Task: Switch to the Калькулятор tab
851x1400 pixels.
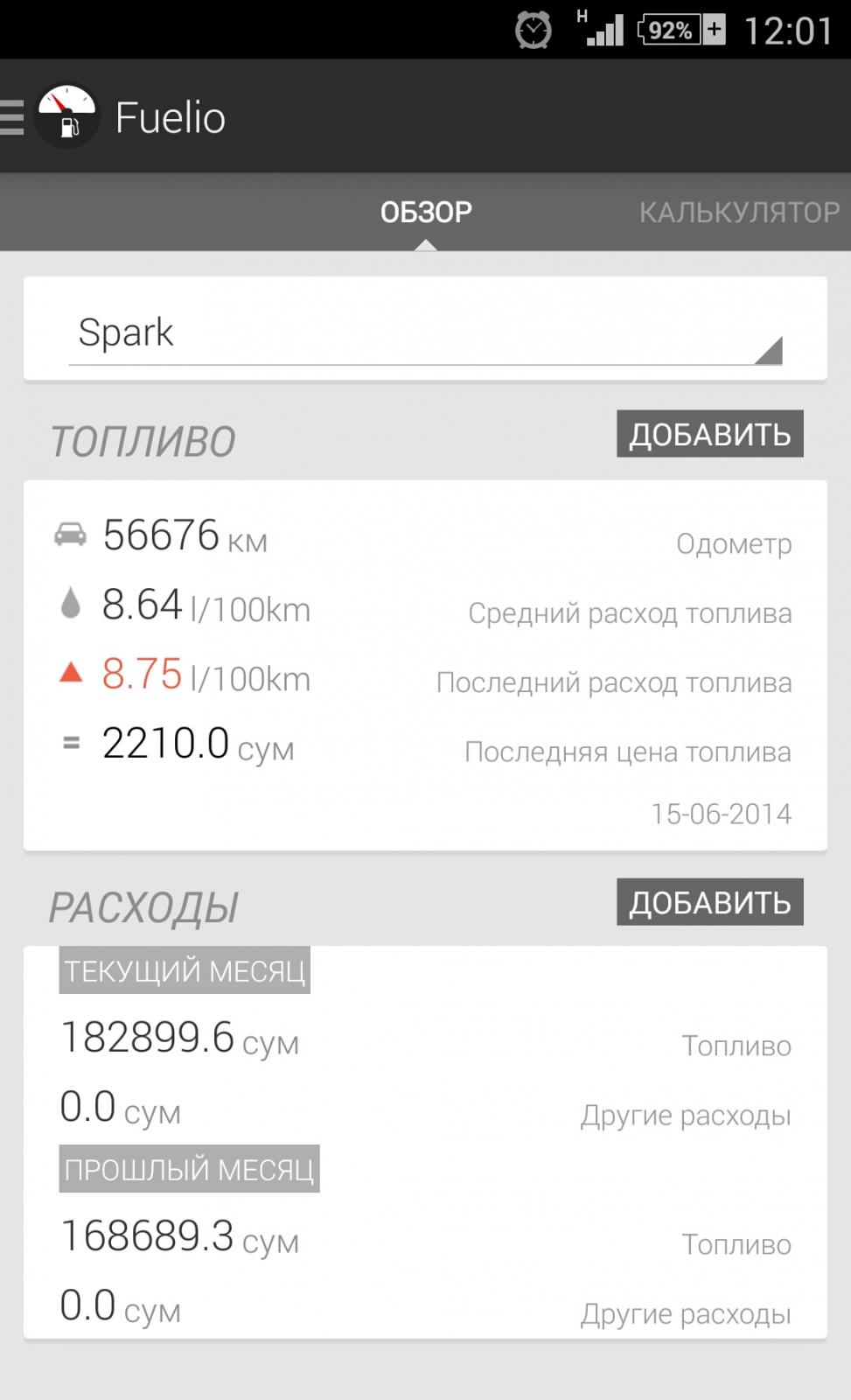Action: pos(738,213)
